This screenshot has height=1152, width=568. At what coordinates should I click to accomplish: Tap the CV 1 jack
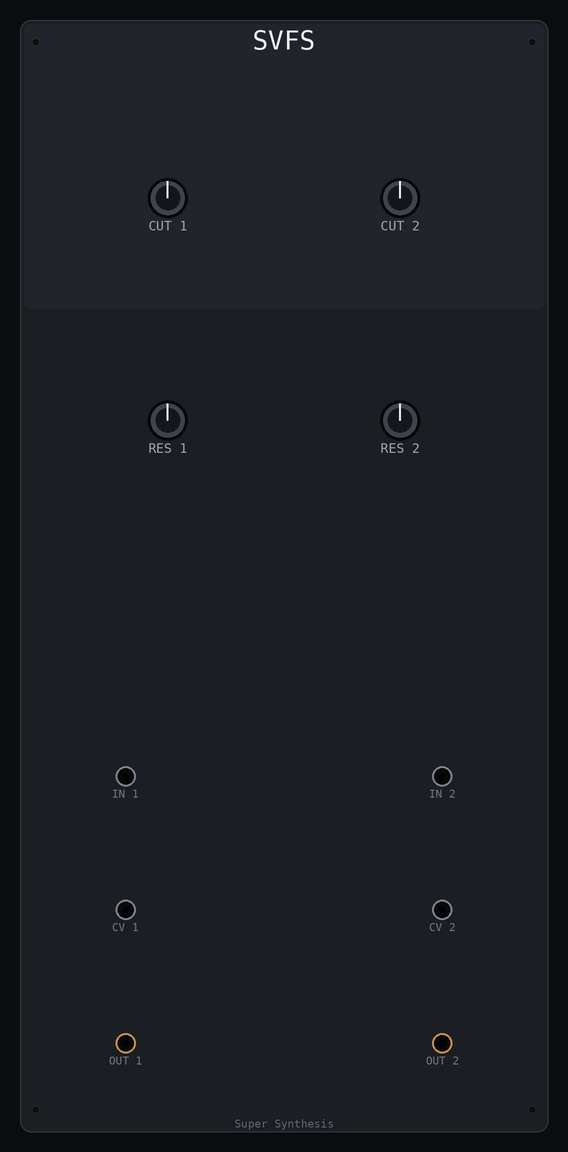(x=126, y=910)
